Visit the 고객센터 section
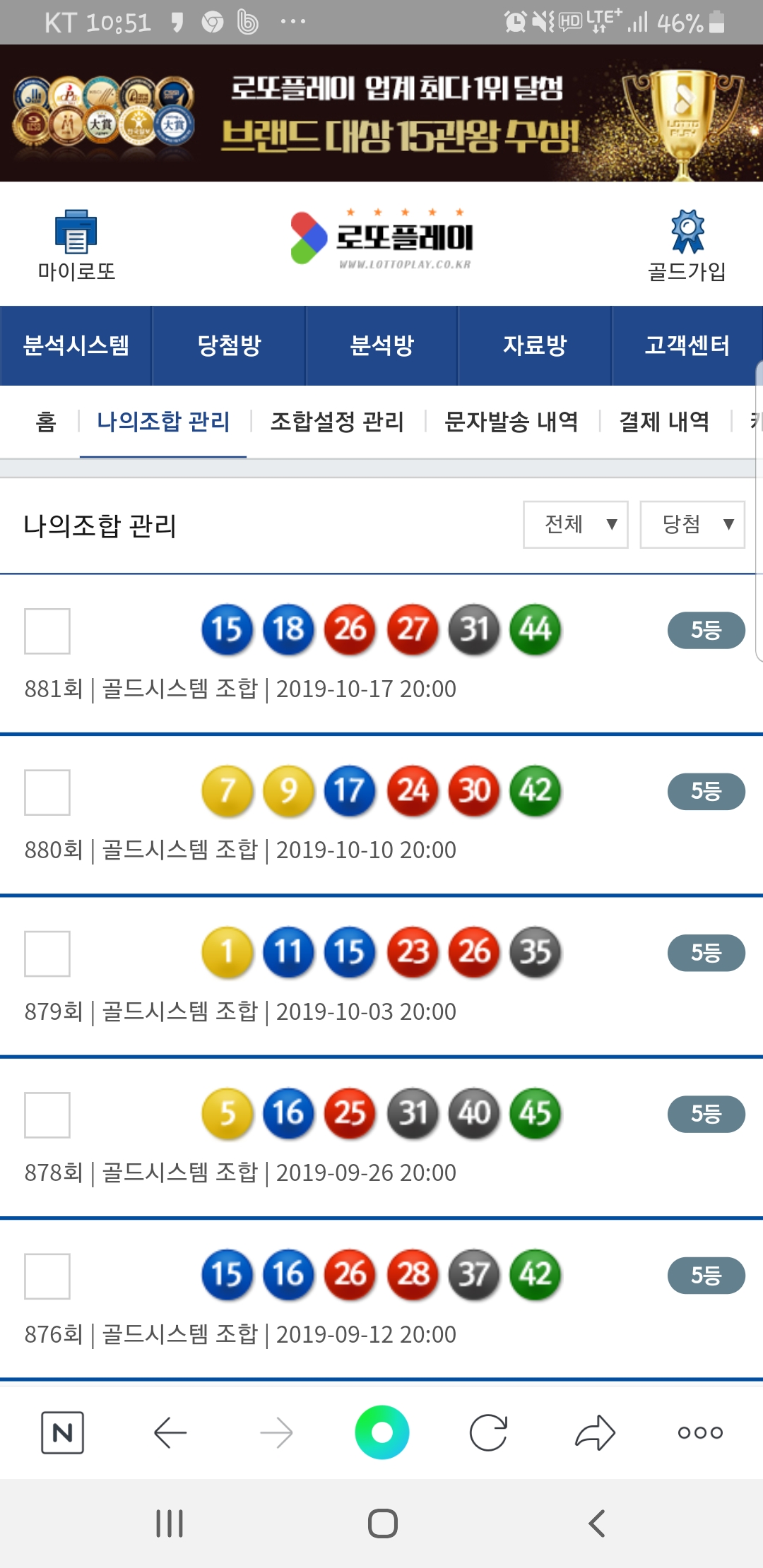 pos(687,345)
